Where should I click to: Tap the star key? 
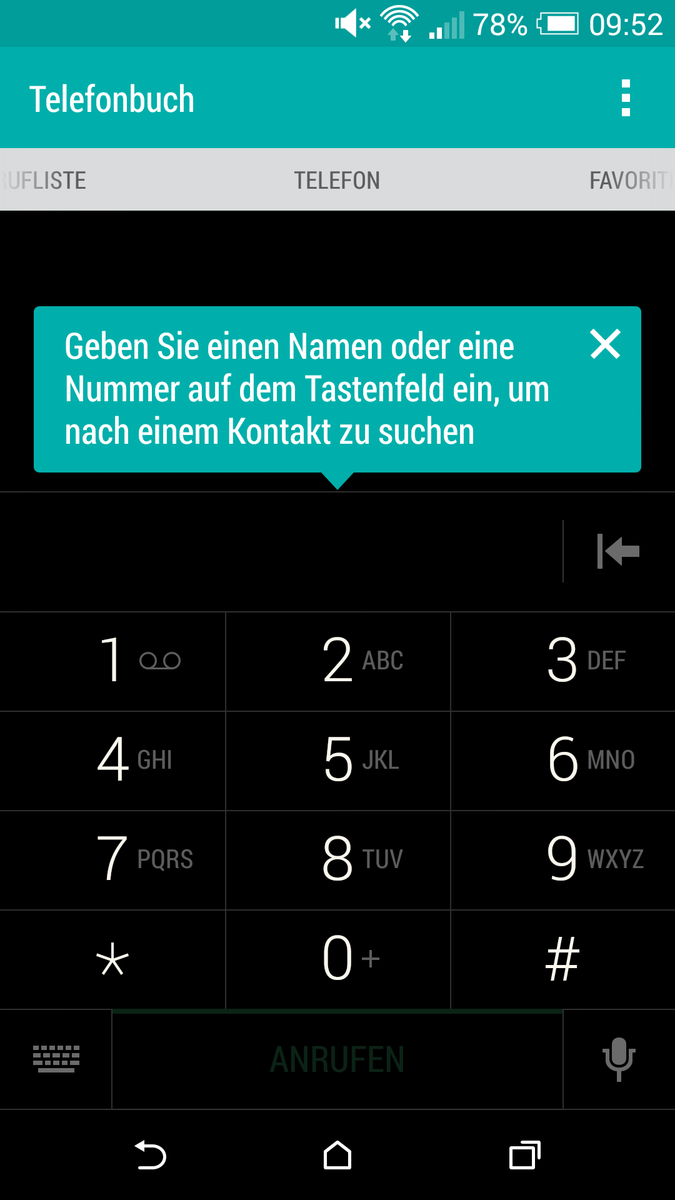coord(112,959)
